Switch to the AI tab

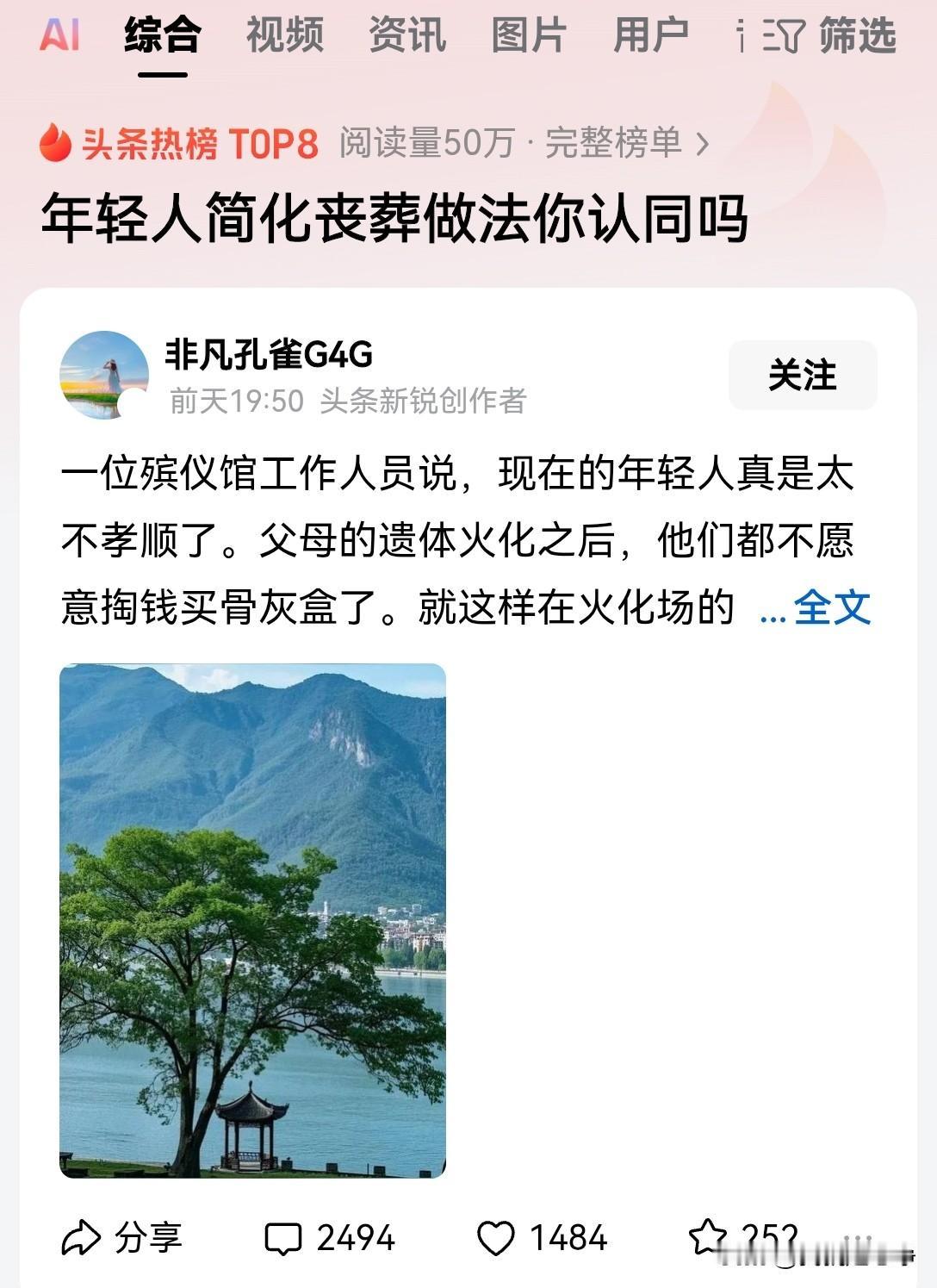[x=59, y=36]
